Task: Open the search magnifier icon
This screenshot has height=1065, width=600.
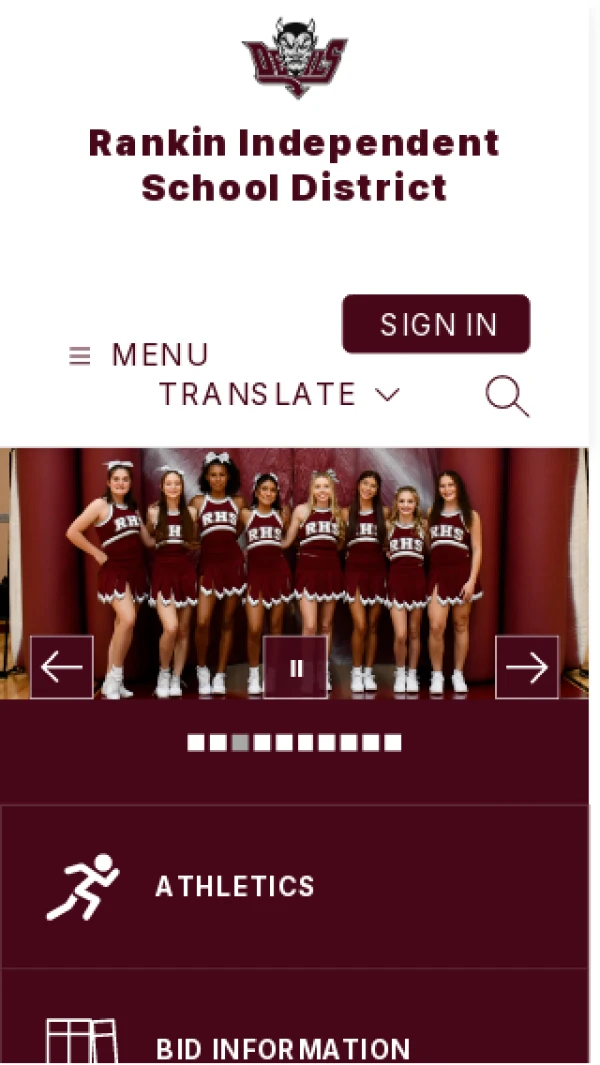Action: [507, 396]
